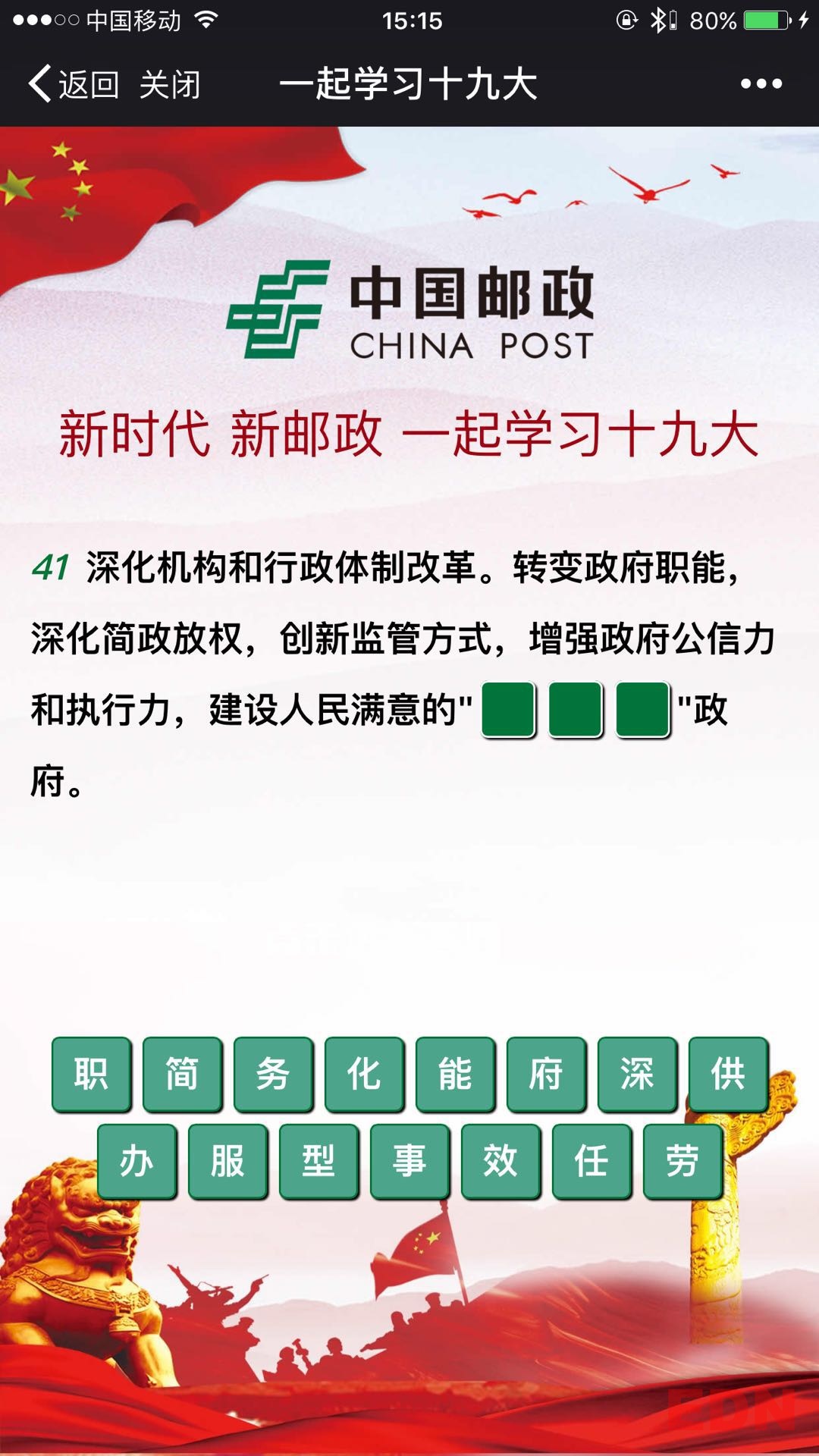Pick the 服 character tile
The height and width of the screenshot is (1456, 819).
[x=228, y=1161]
